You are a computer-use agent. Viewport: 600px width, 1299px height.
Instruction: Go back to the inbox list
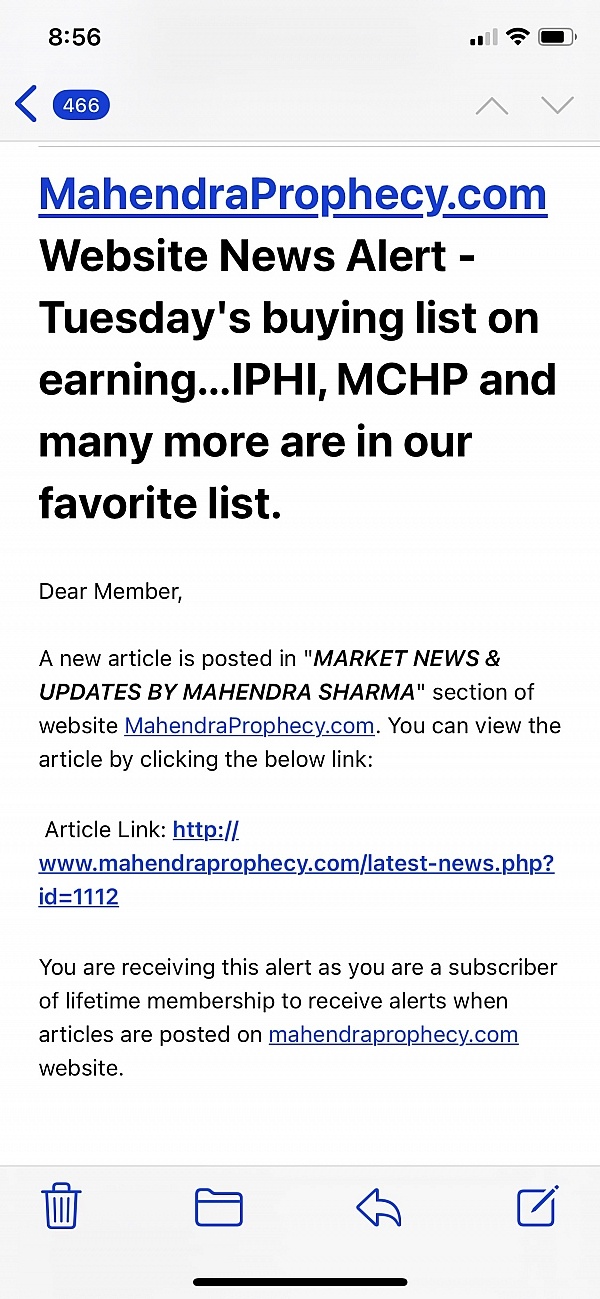(62, 104)
